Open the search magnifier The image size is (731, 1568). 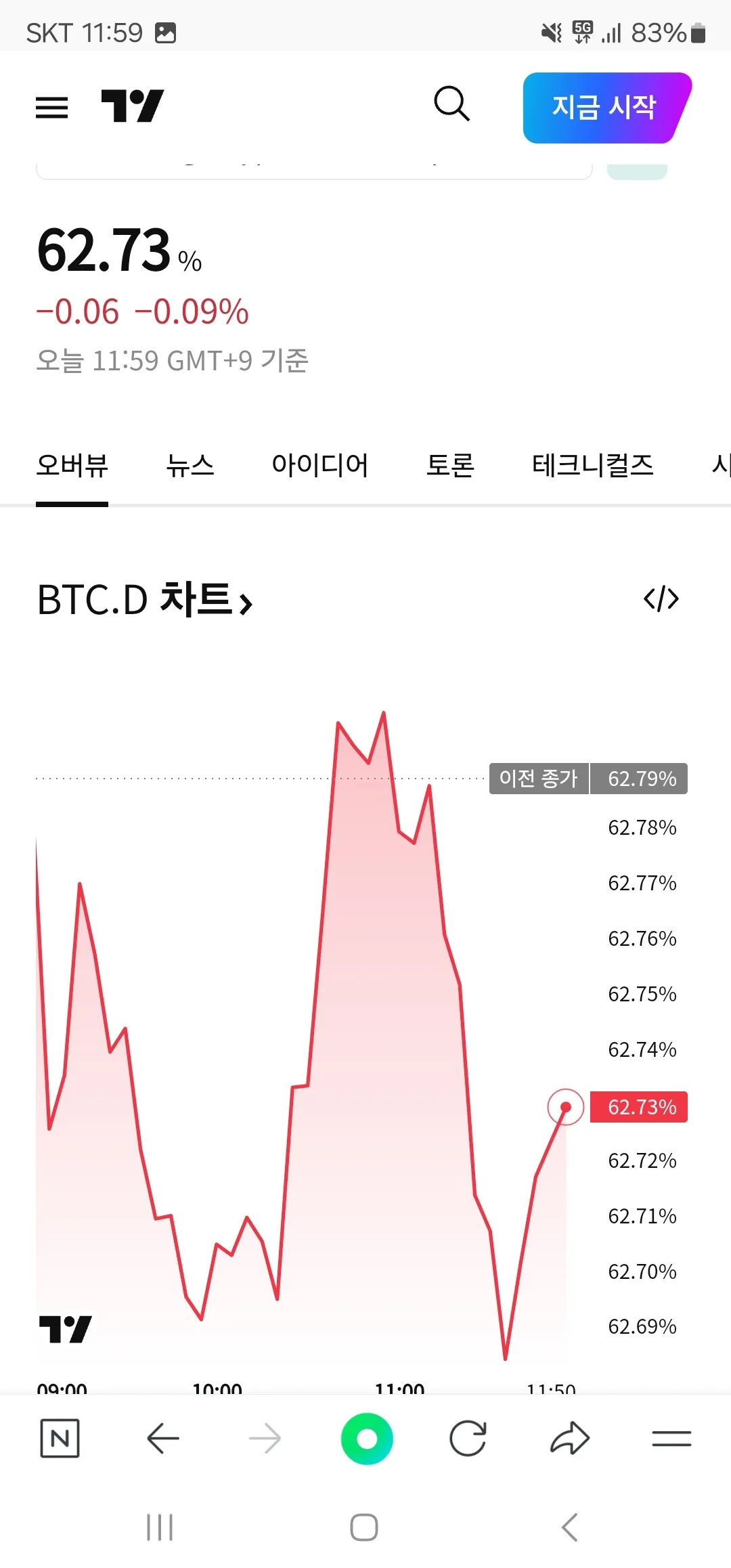point(451,104)
